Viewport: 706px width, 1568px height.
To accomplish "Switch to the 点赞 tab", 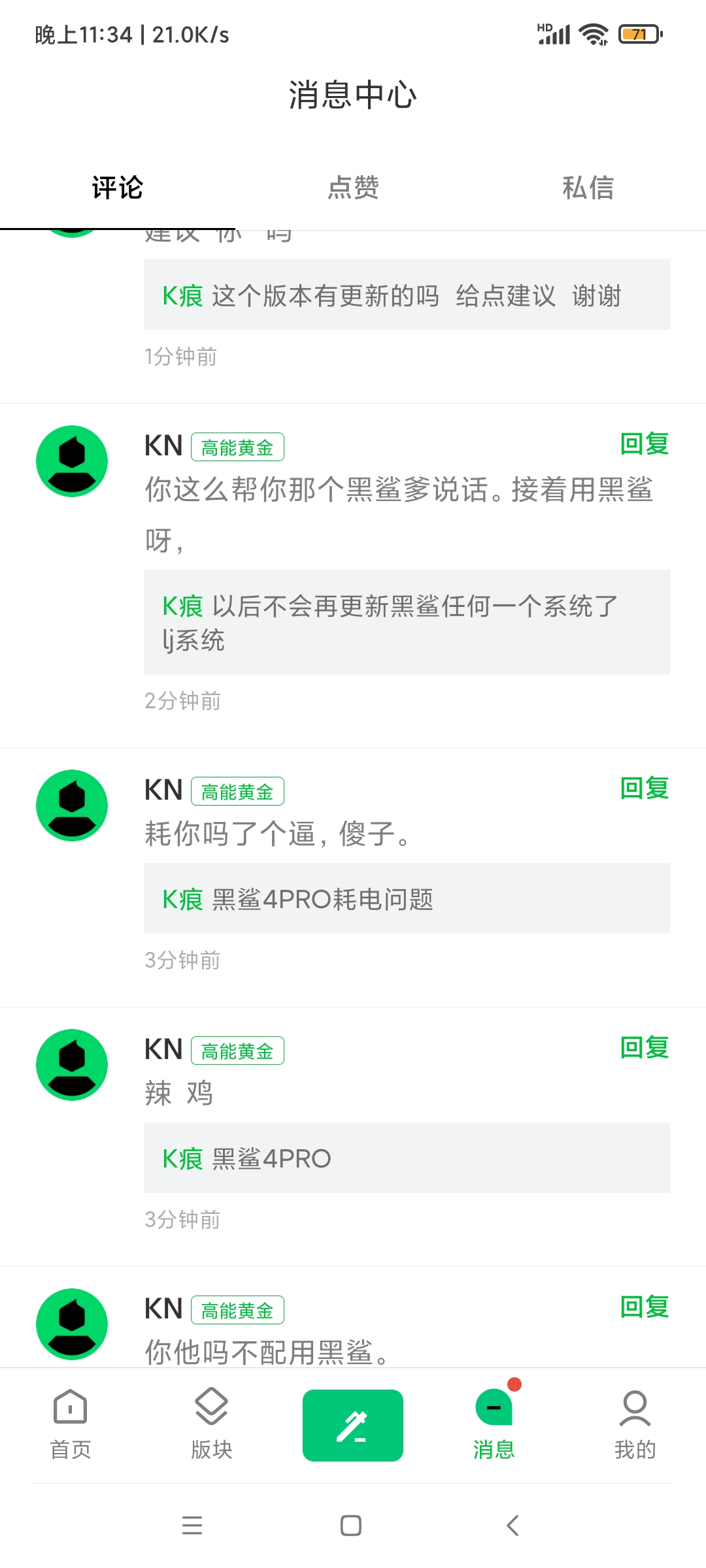I will pyautogui.click(x=353, y=188).
